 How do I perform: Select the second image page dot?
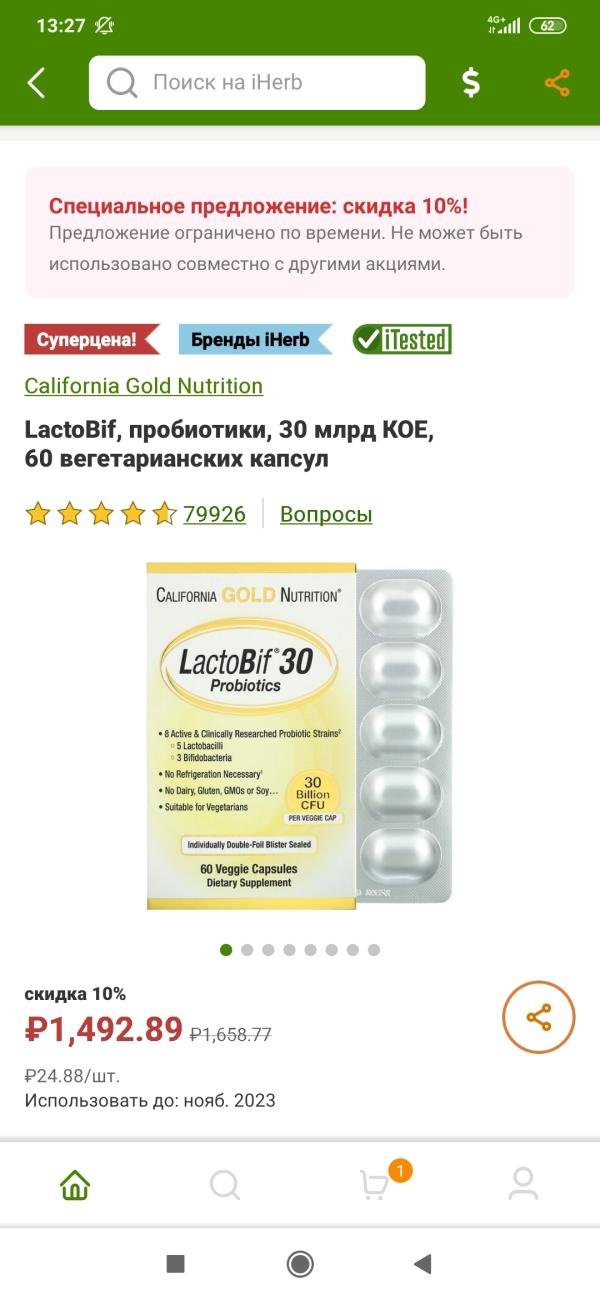[247, 950]
